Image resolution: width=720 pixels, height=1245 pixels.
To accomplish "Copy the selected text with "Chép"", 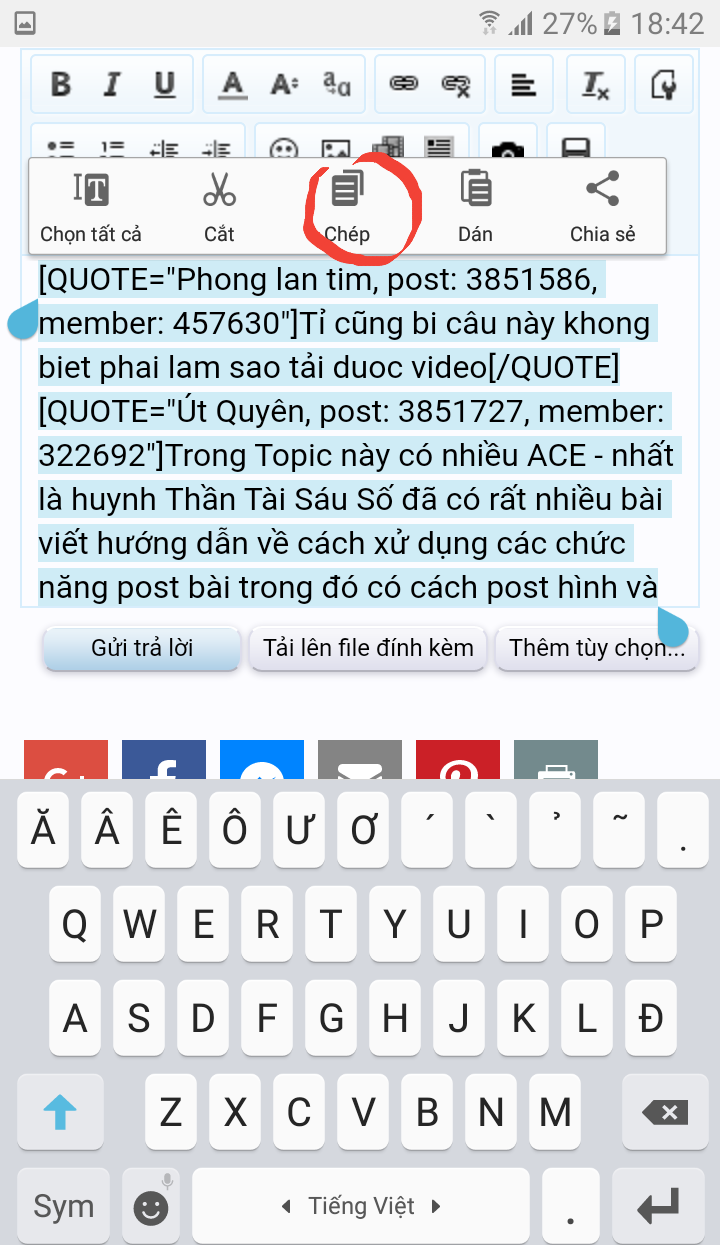I will tap(348, 207).
